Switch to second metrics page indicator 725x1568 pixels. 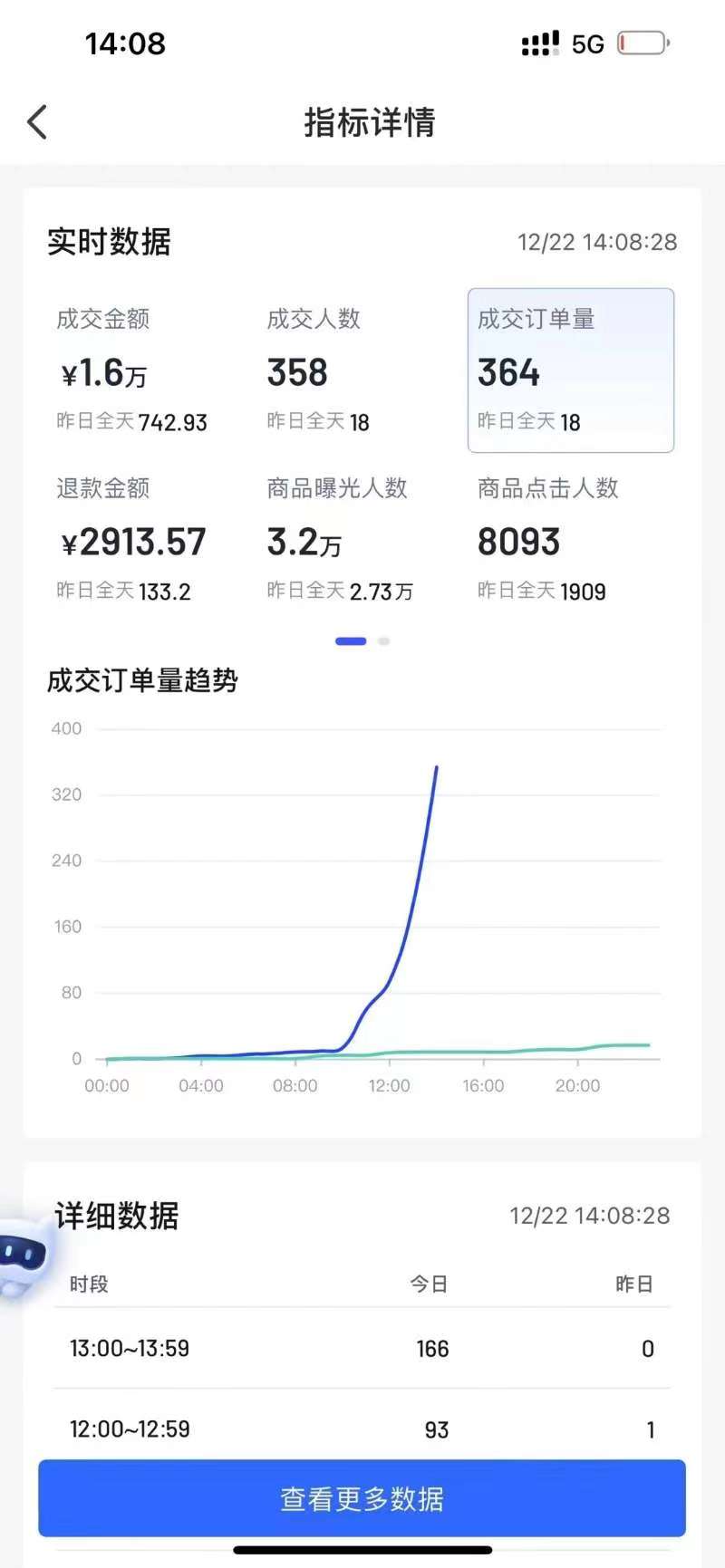(384, 641)
